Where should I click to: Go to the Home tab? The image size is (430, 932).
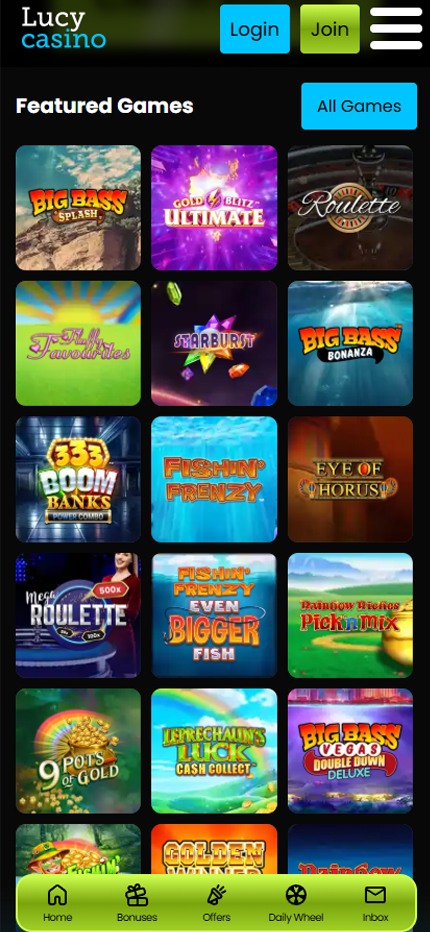pos(57,903)
